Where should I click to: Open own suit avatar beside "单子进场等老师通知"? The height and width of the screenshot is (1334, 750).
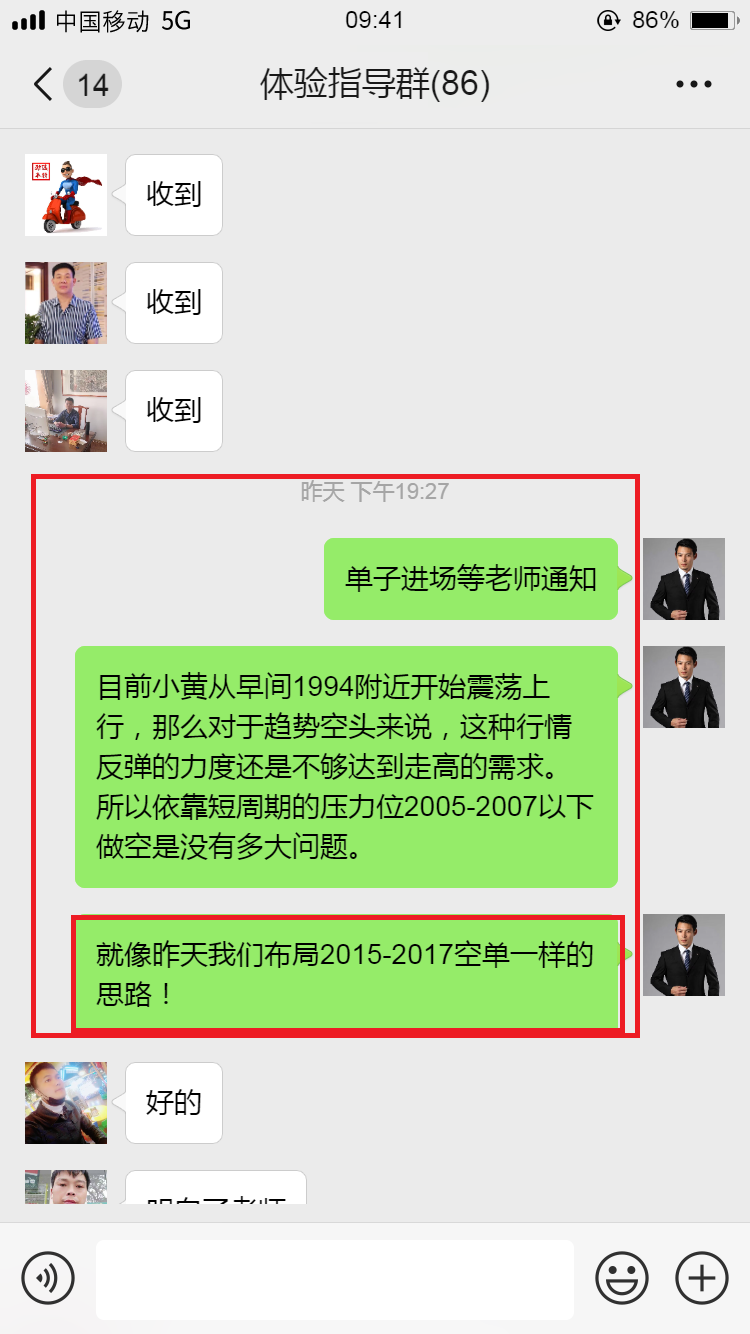[x=683, y=579]
